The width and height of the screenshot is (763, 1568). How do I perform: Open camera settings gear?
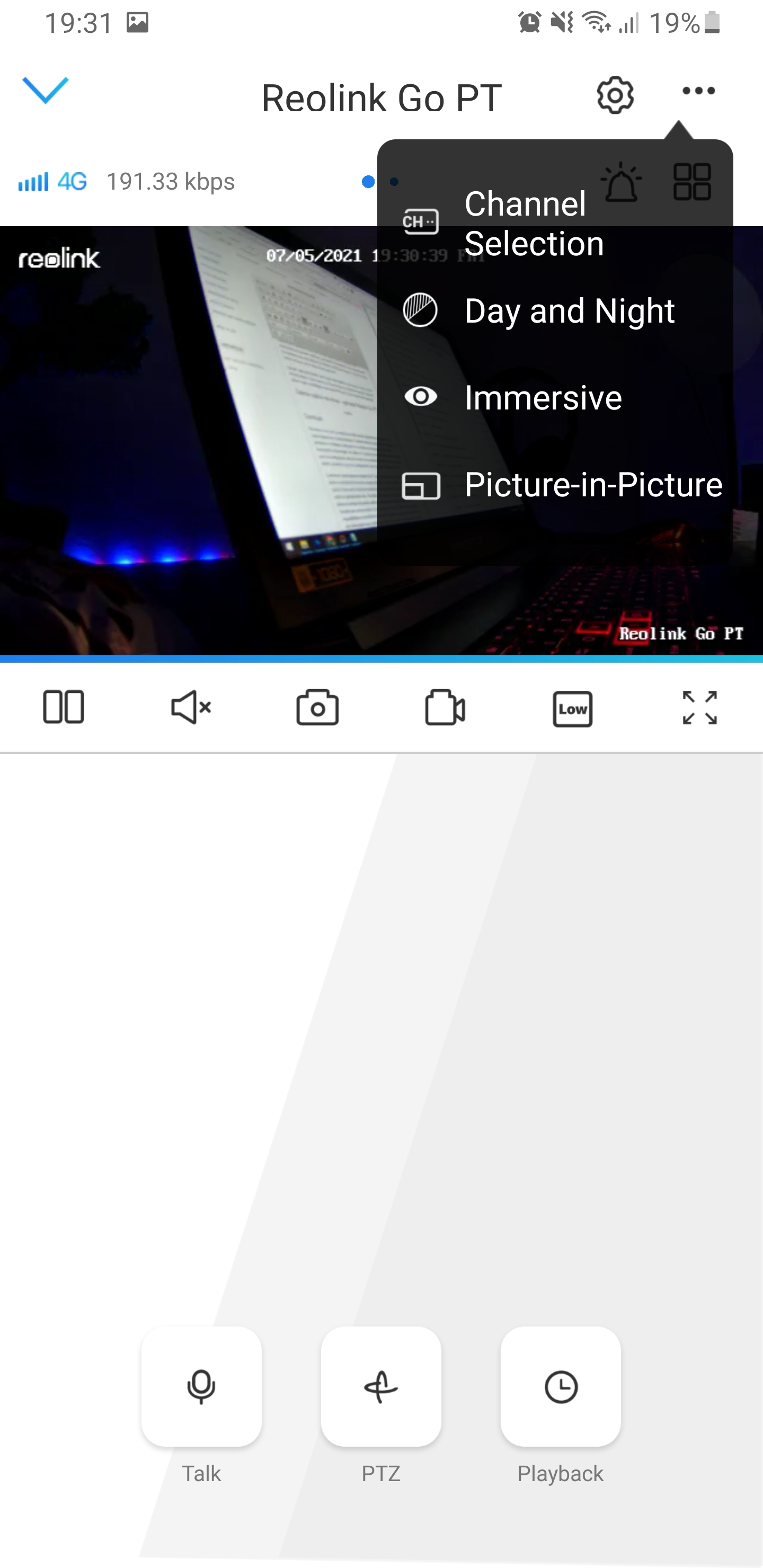[615, 95]
